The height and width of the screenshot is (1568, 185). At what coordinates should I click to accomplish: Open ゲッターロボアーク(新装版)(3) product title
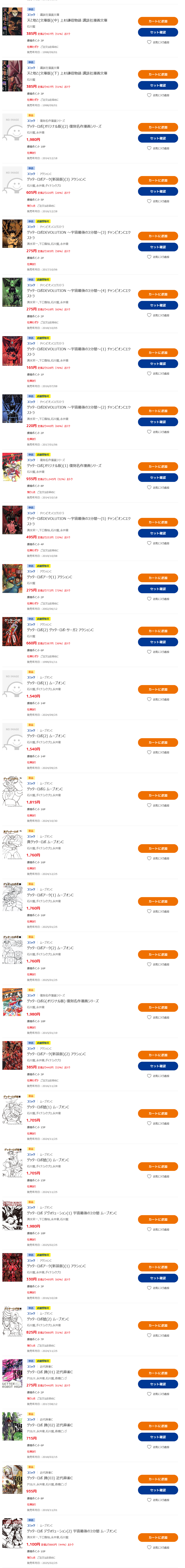(56, 180)
